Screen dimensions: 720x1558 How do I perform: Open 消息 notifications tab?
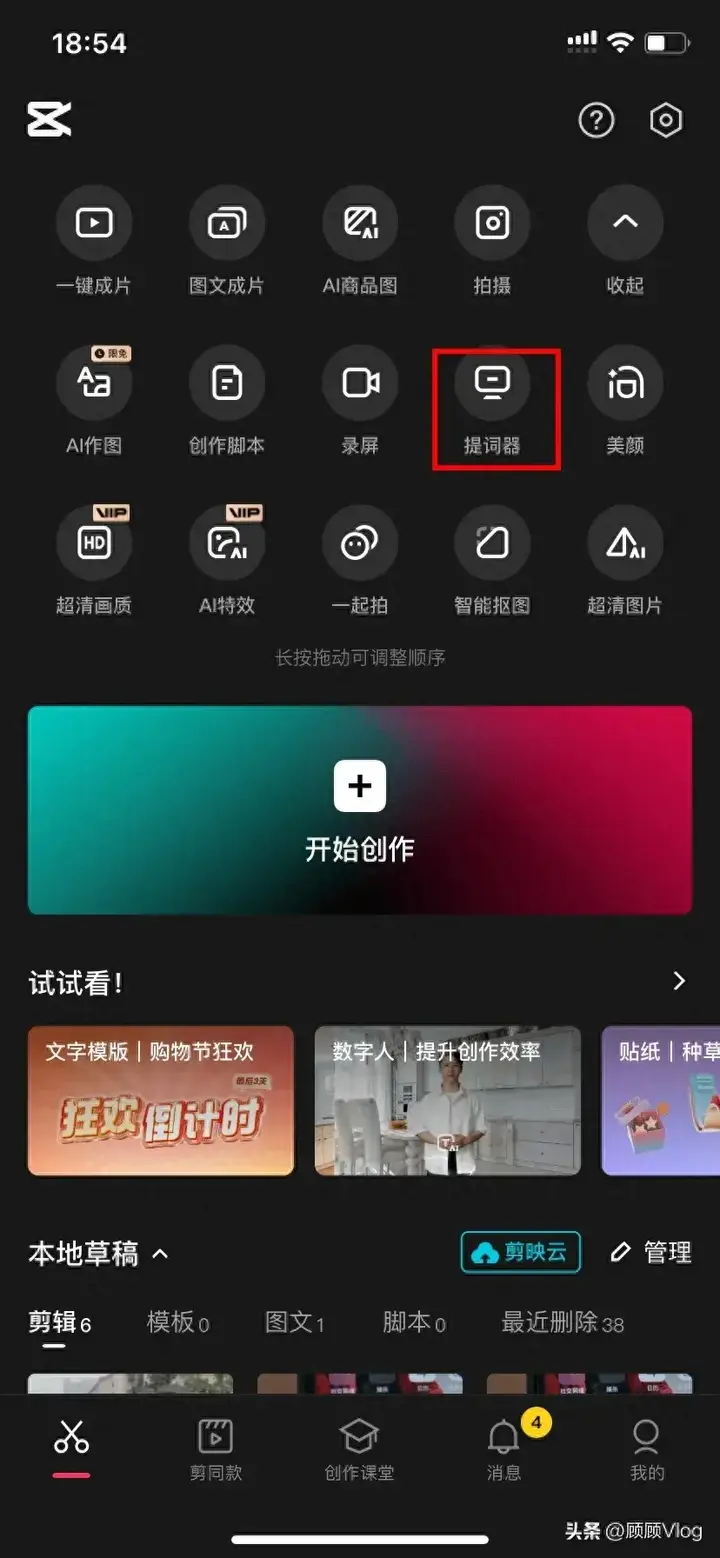click(x=504, y=1448)
